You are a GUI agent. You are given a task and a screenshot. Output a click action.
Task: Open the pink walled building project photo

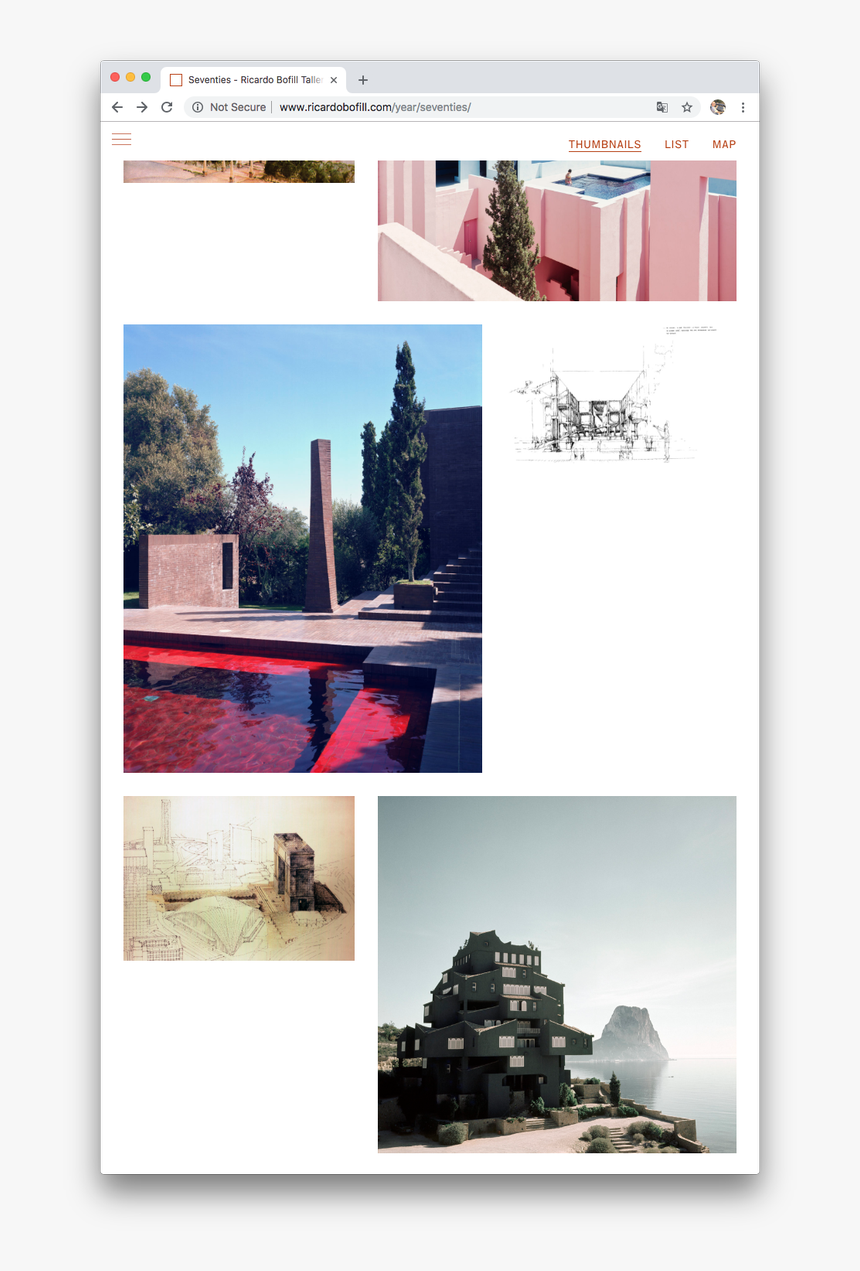[556, 230]
